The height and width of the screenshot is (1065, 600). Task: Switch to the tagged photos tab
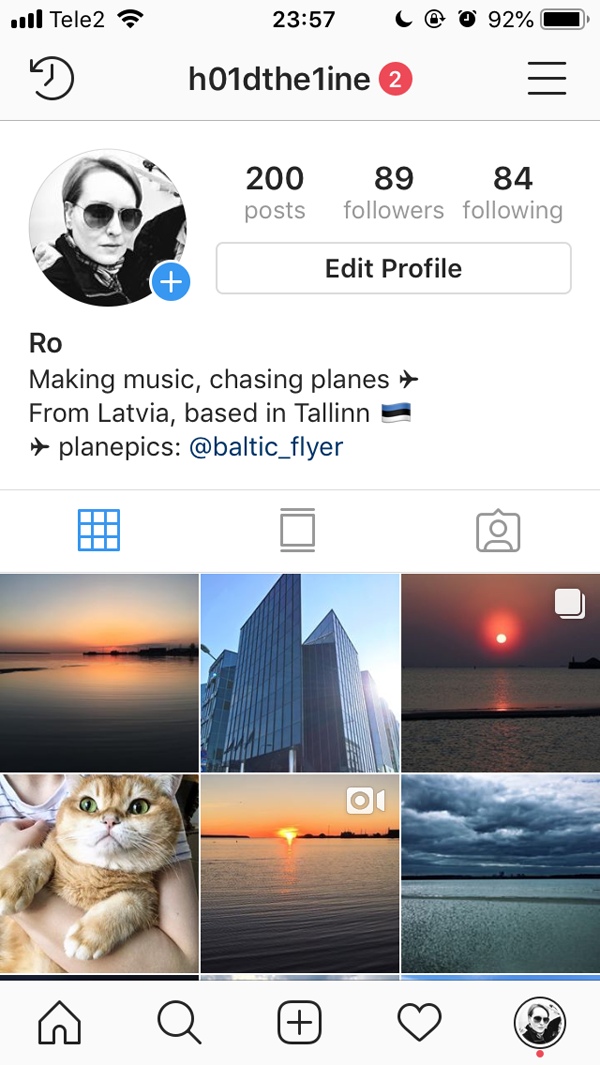click(x=498, y=530)
